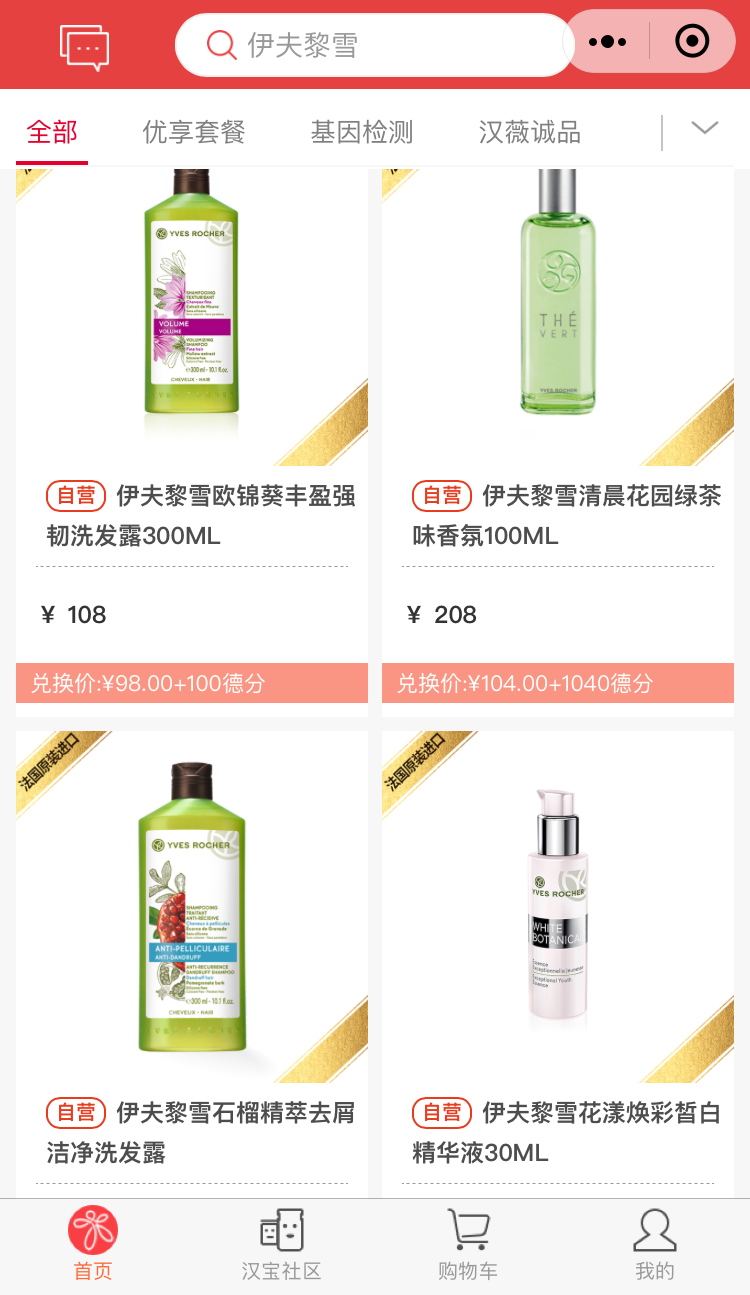This screenshot has height=1295, width=750.
Task: Open the messages chat icon
Action: [84, 46]
